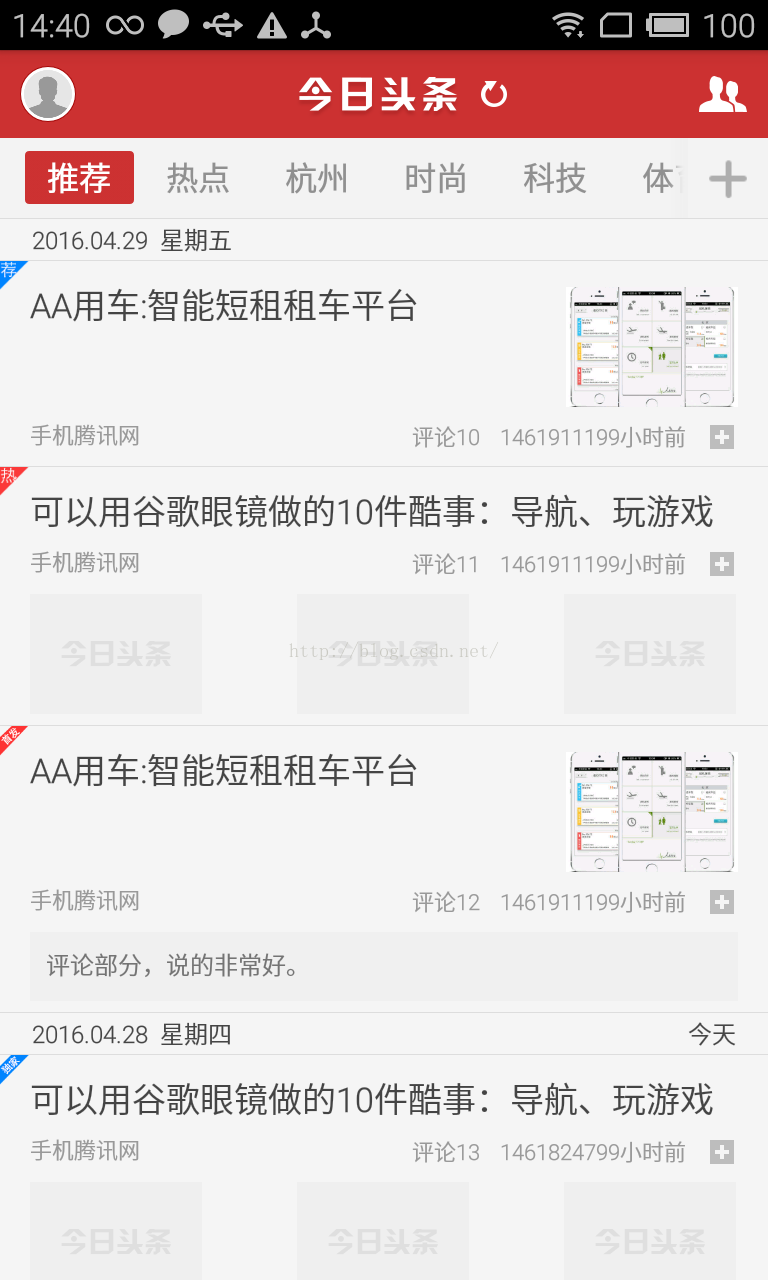Select the 推荐 tab
Image resolution: width=768 pixels, height=1280 pixels.
click(79, 178)
